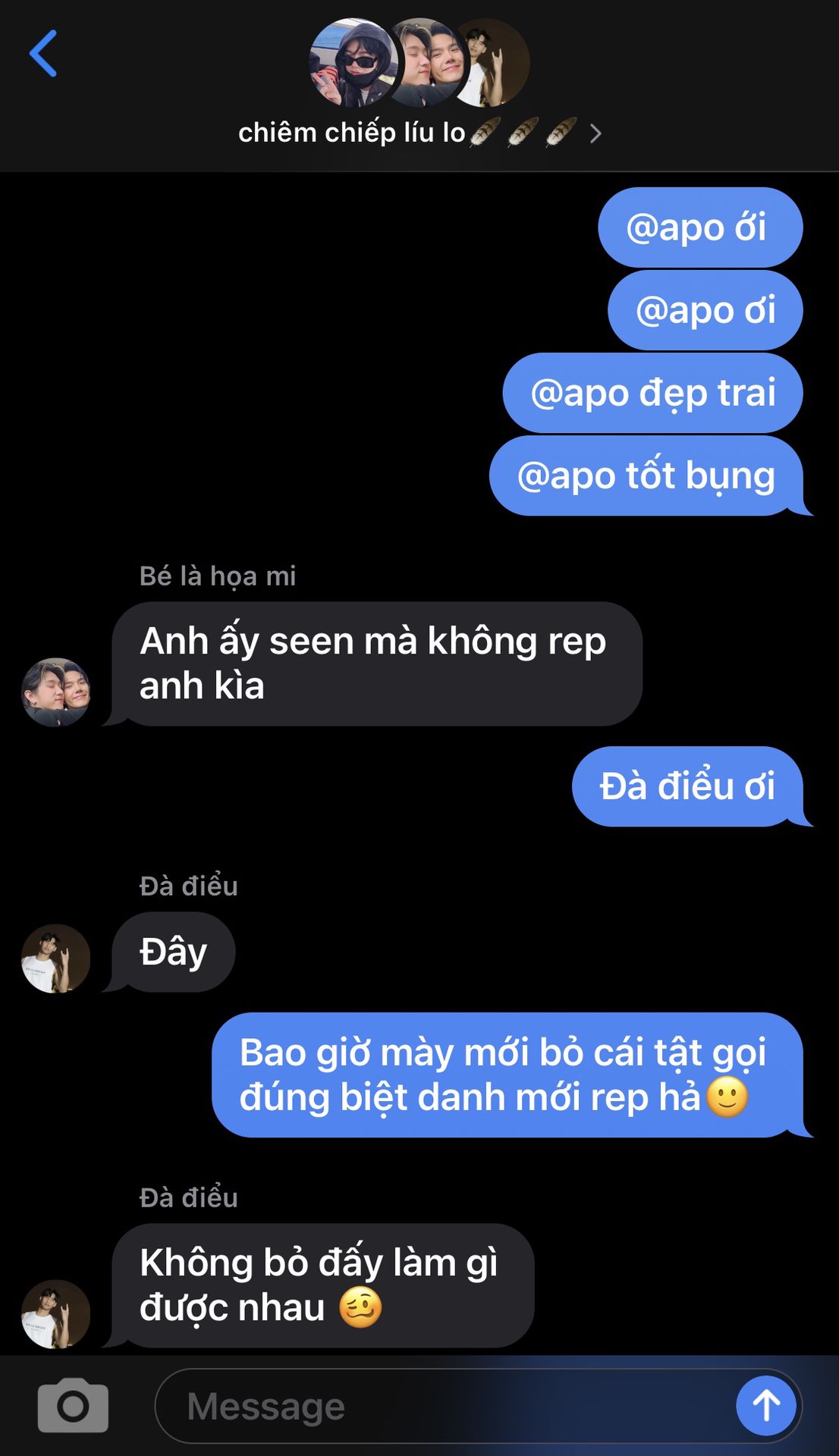Go back to the conversations list

pos(43,54)
